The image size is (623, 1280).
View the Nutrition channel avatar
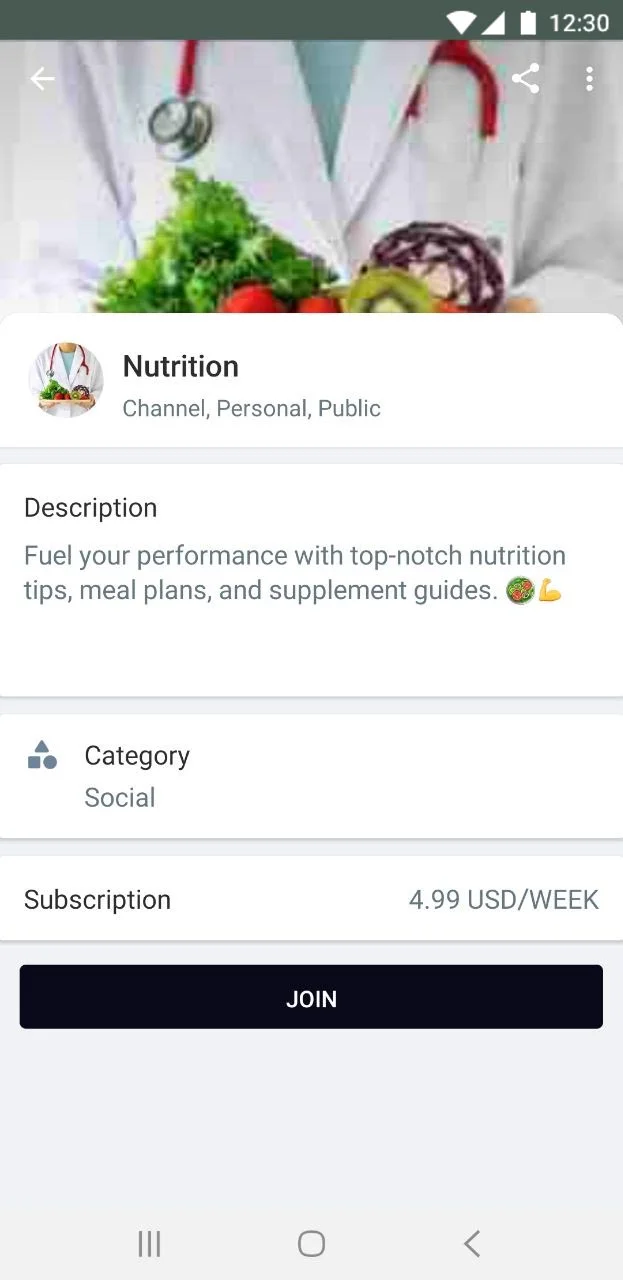pyautogui.click(x=66, y=380)
